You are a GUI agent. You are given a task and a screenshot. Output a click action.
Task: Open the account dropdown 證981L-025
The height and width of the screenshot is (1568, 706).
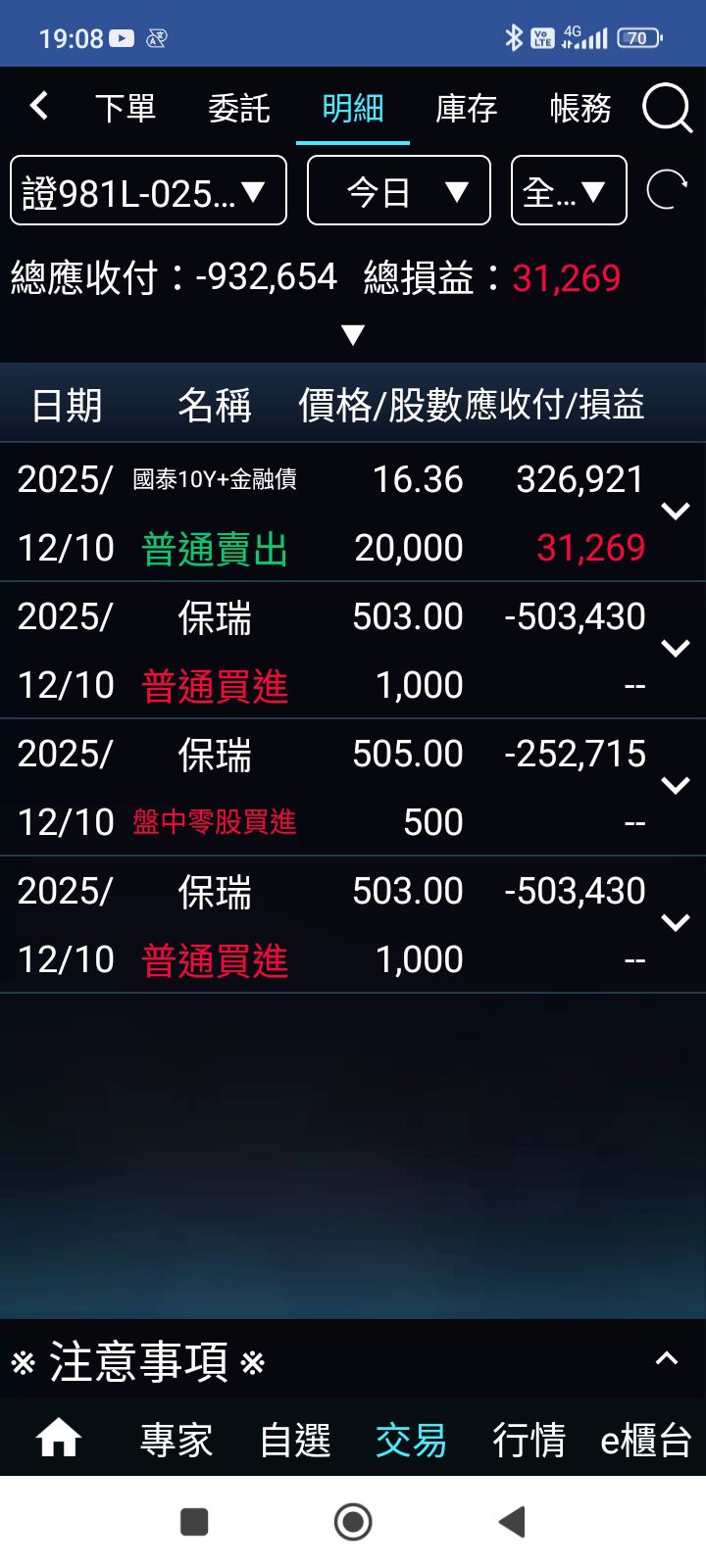pyautogui.click(x=148, y=191)
